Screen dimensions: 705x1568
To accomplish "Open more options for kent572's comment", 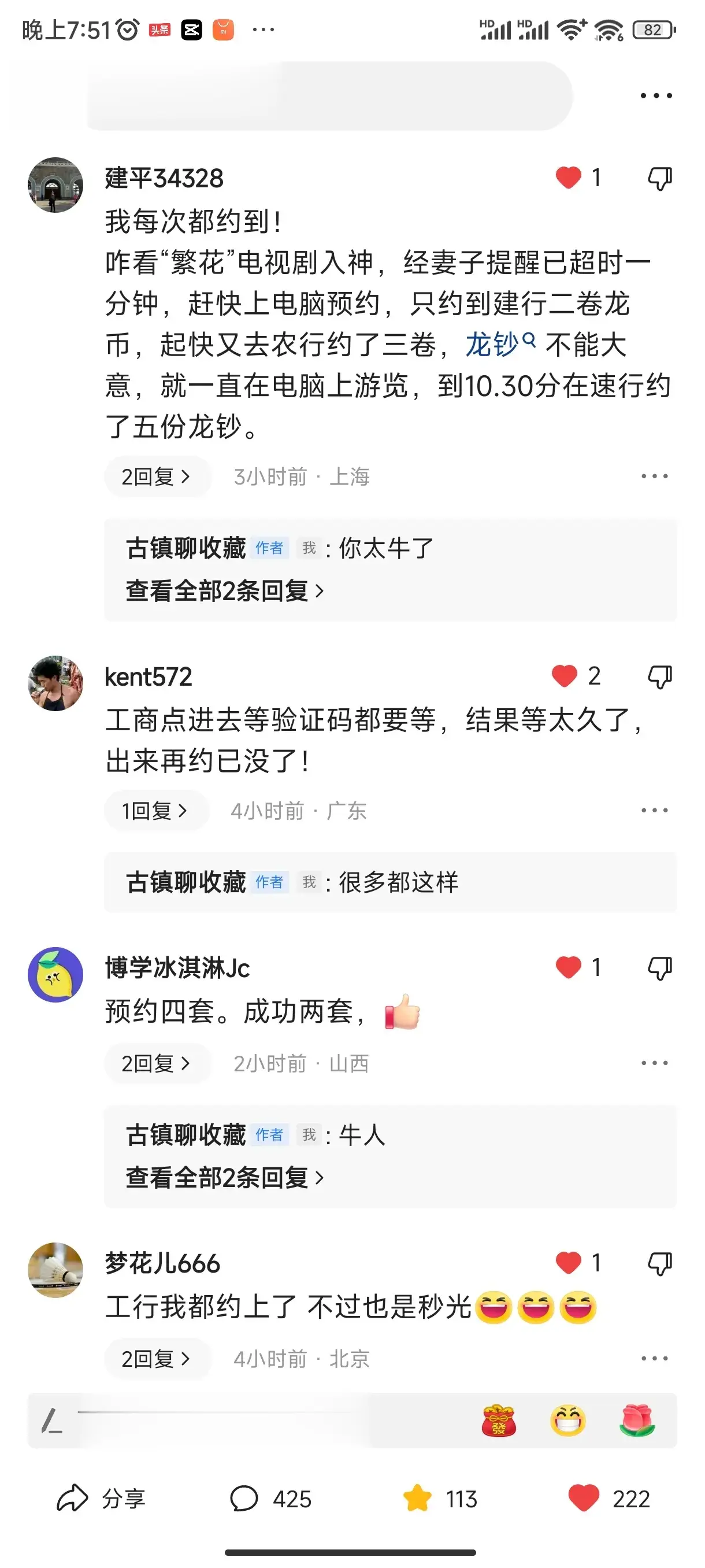I will 654,810.
